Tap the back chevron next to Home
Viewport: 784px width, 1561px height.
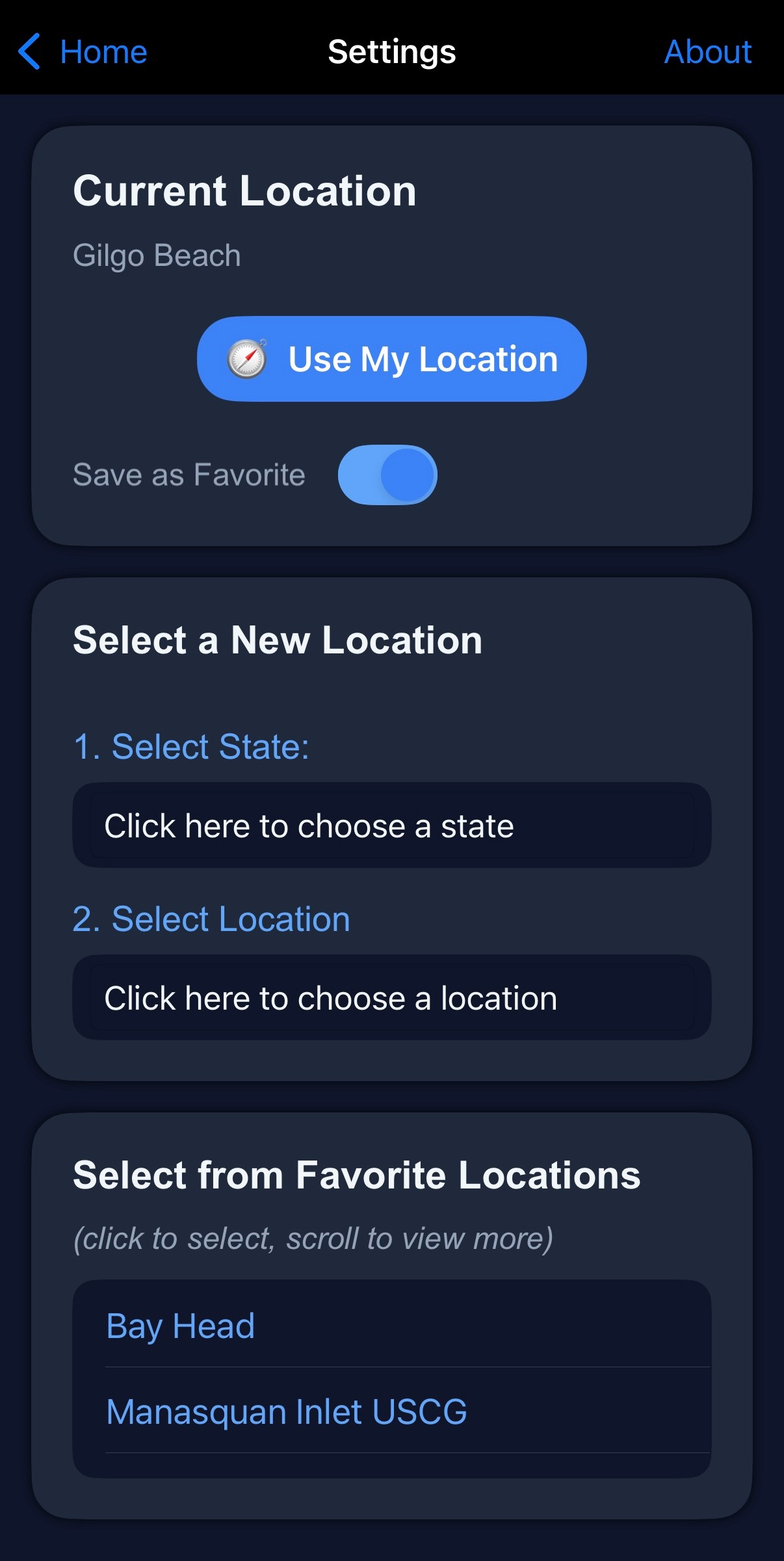[x=29, y=51]
